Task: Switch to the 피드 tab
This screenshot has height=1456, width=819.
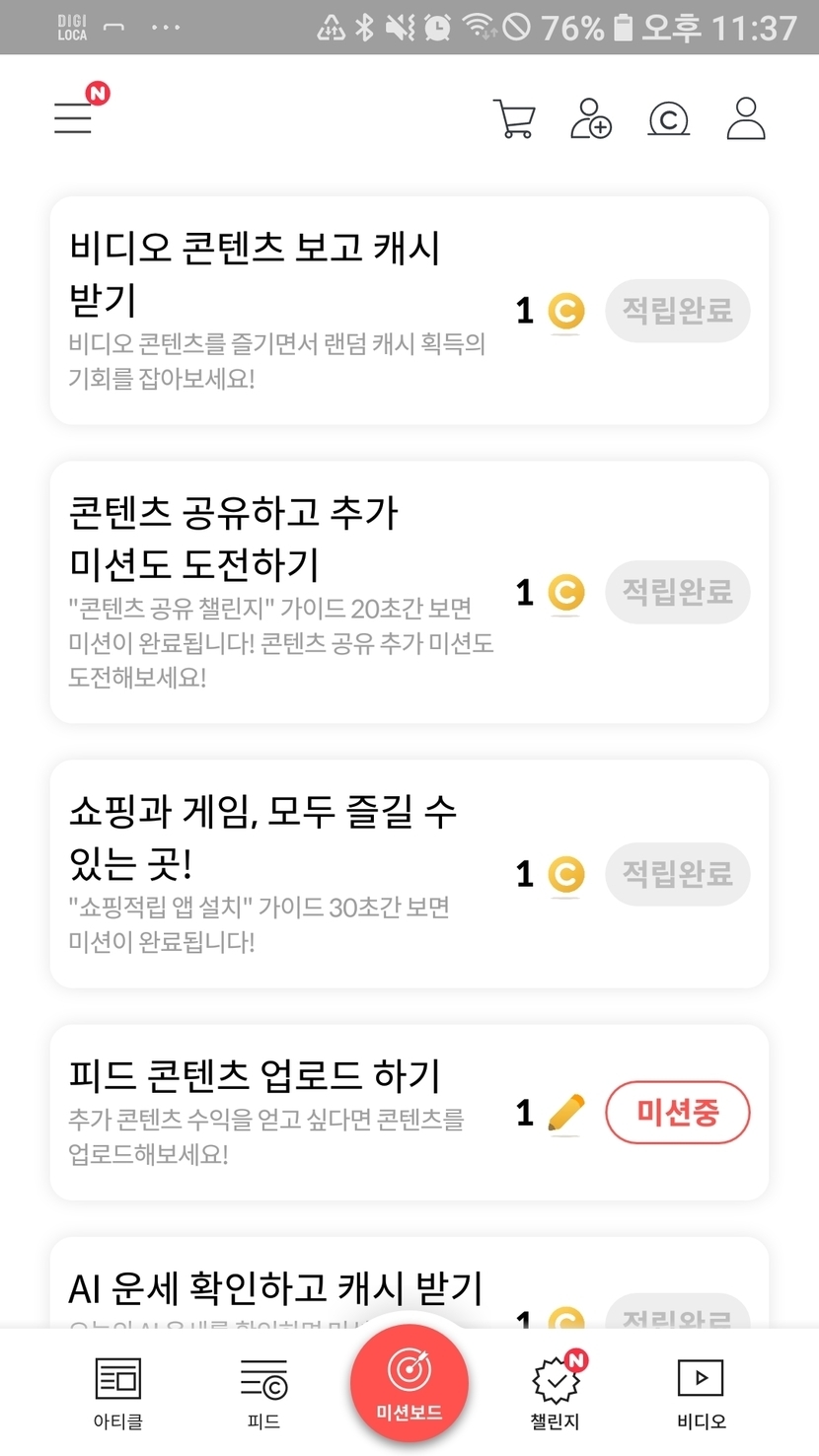Action: click(x=263, y=1393)
